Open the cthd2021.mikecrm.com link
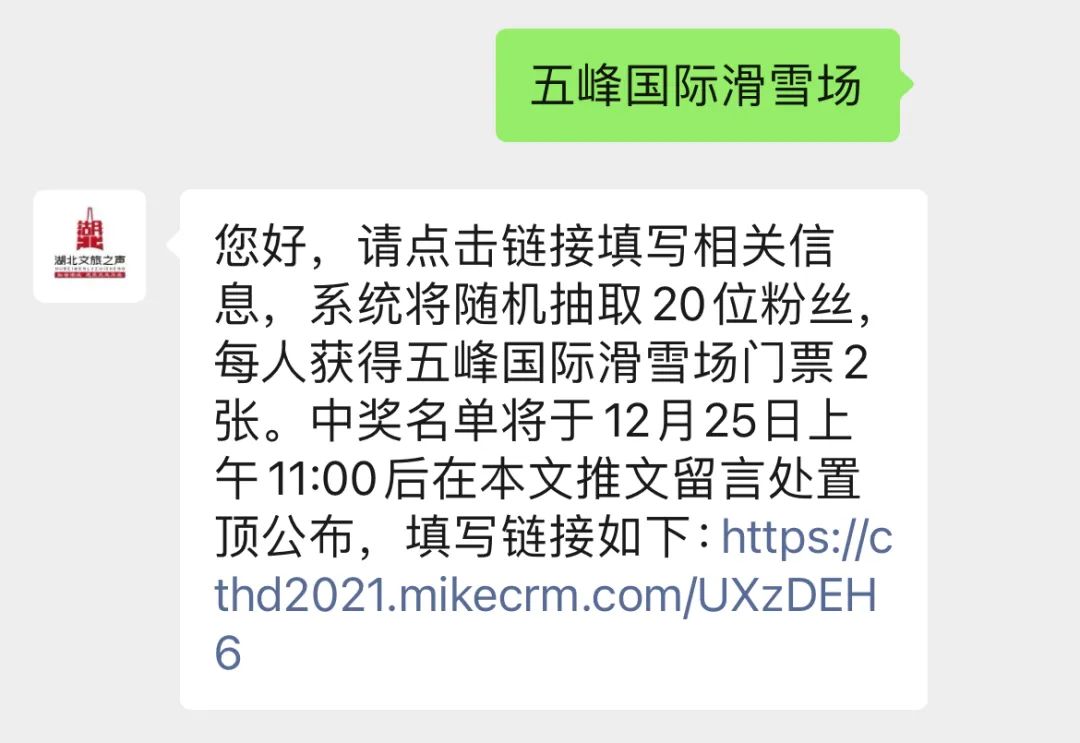This screenshot has height=743, width=1080. (x=545, y=596)
